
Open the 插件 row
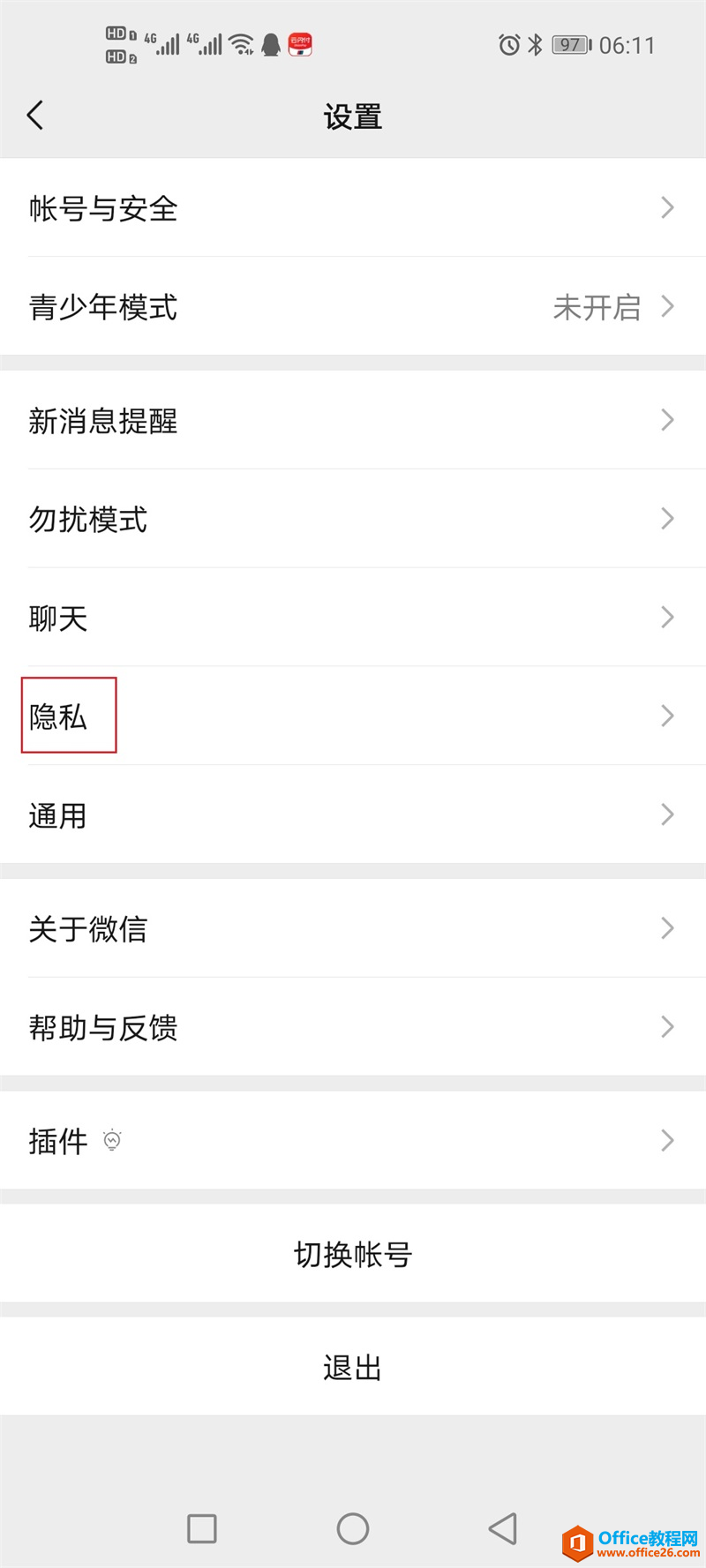(353, 1140)
